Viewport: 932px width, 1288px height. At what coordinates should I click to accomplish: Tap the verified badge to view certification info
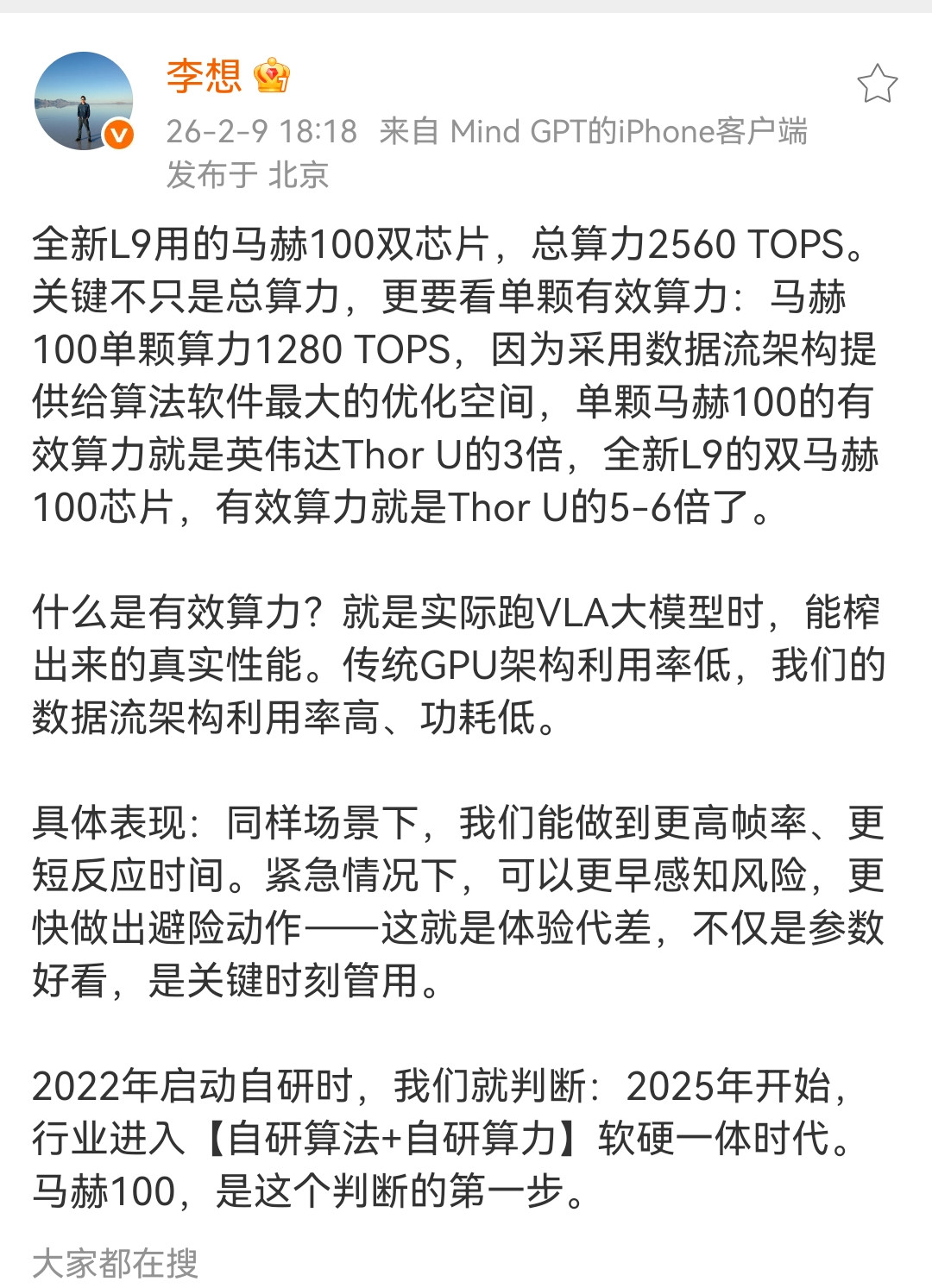[x=117, y=135]
